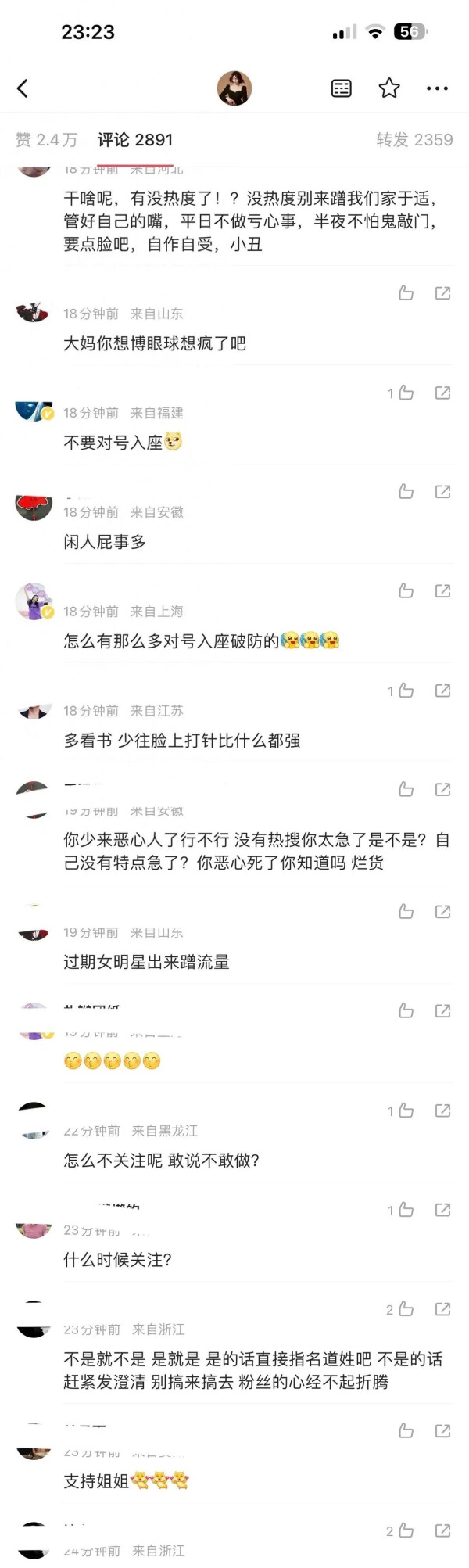This screenshot has width=469, height=1568.
Task: Forward the comment 多看书 少往脸上打针比什么都强
Action: coord(442,790)
